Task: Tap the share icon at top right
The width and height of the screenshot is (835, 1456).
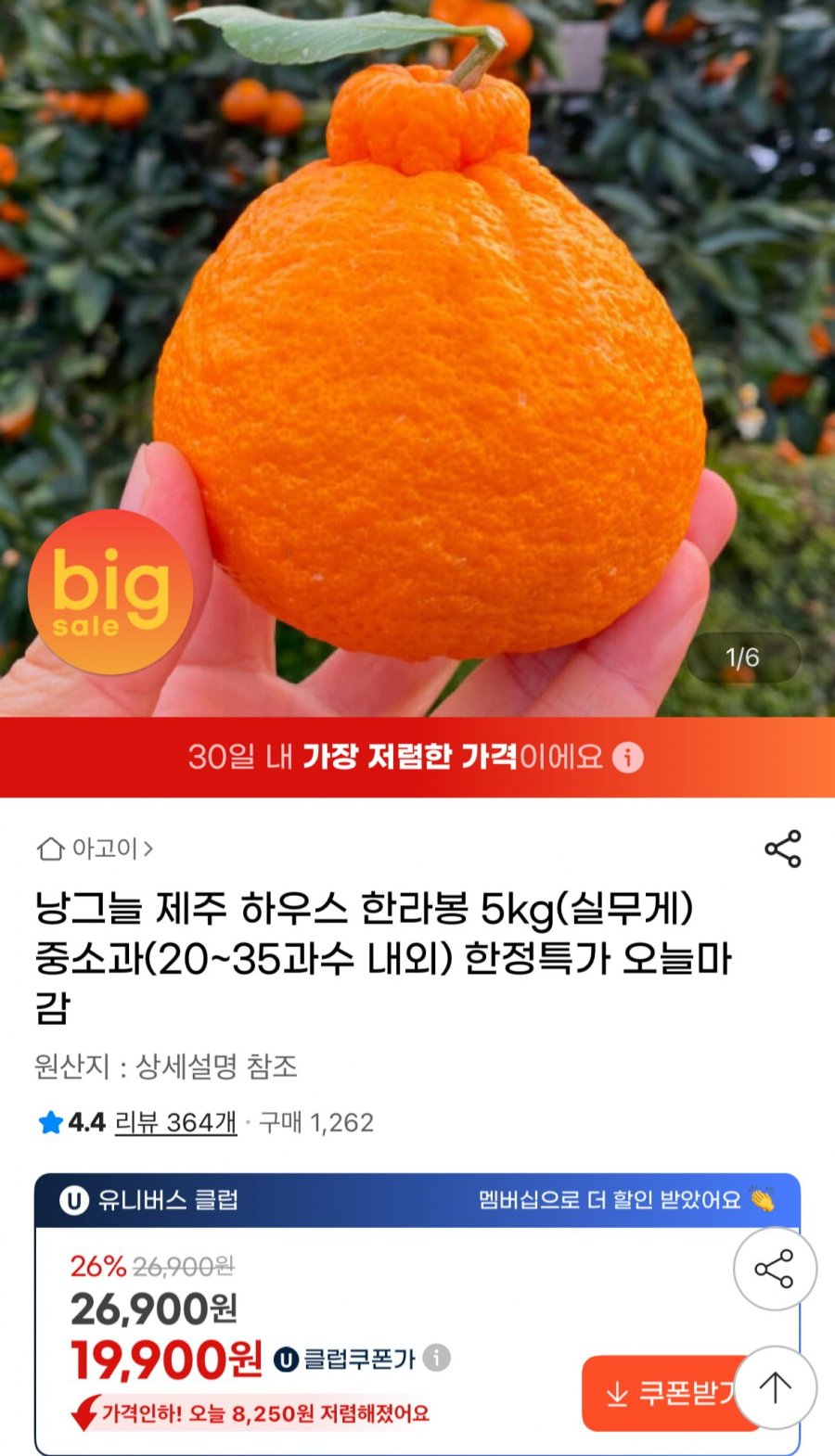Action: tap(783, 849)
